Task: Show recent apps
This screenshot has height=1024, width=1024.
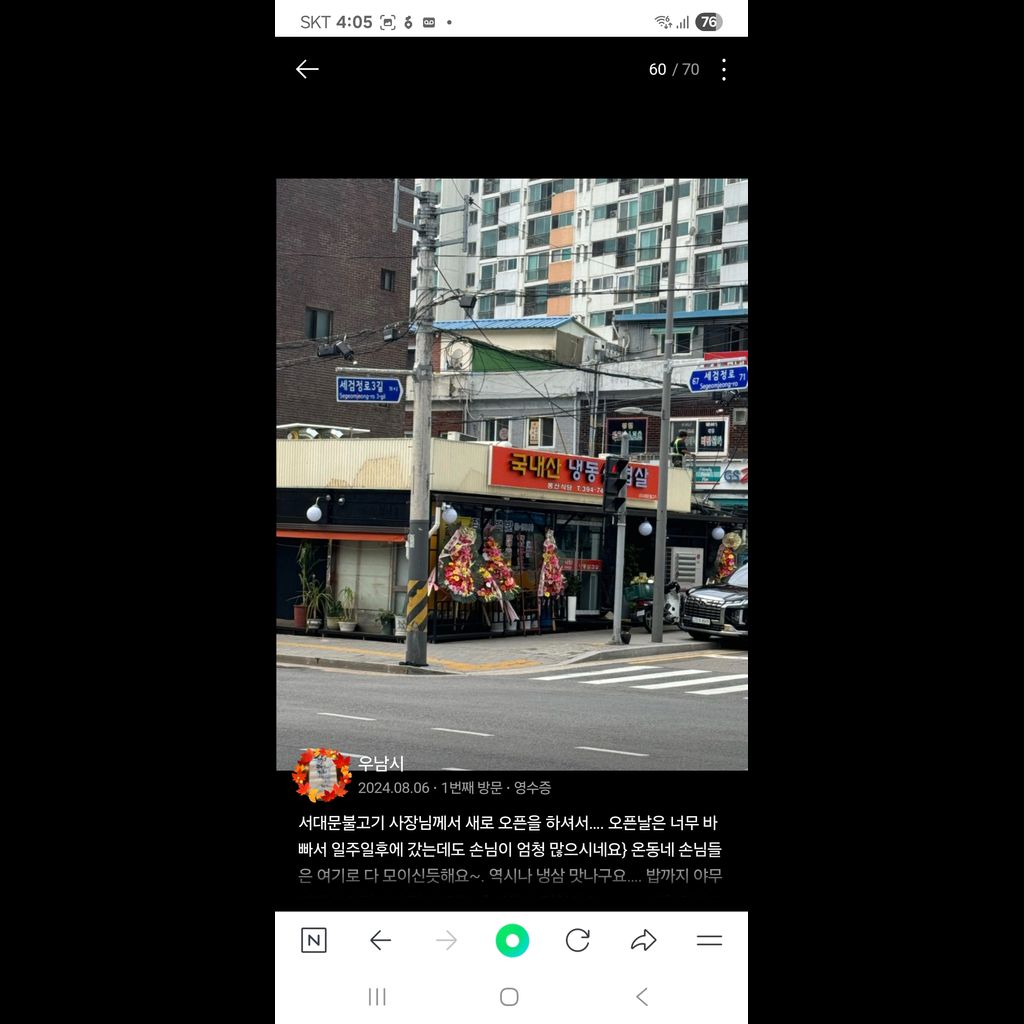Action: 377,996
